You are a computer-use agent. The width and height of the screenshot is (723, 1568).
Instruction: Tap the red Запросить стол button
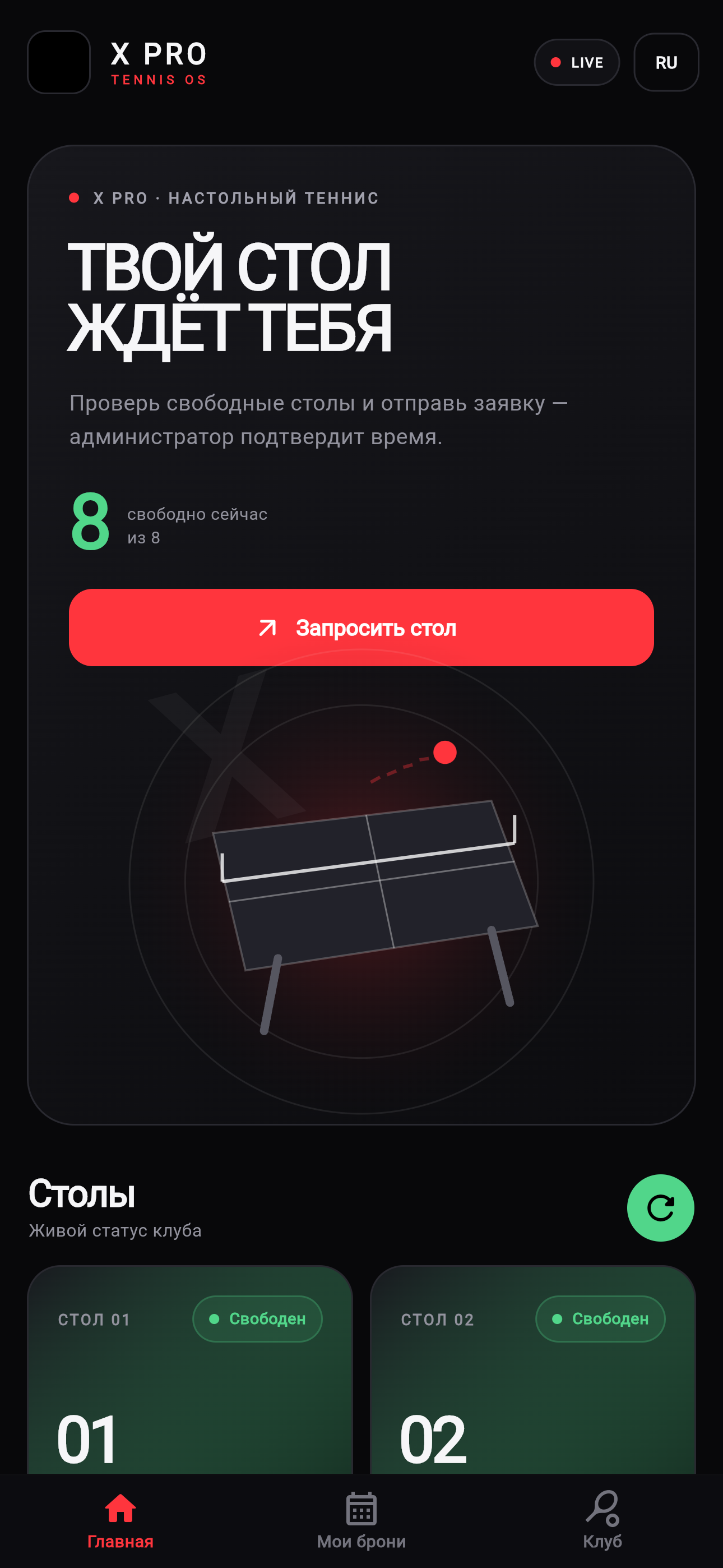coord(361,627)
